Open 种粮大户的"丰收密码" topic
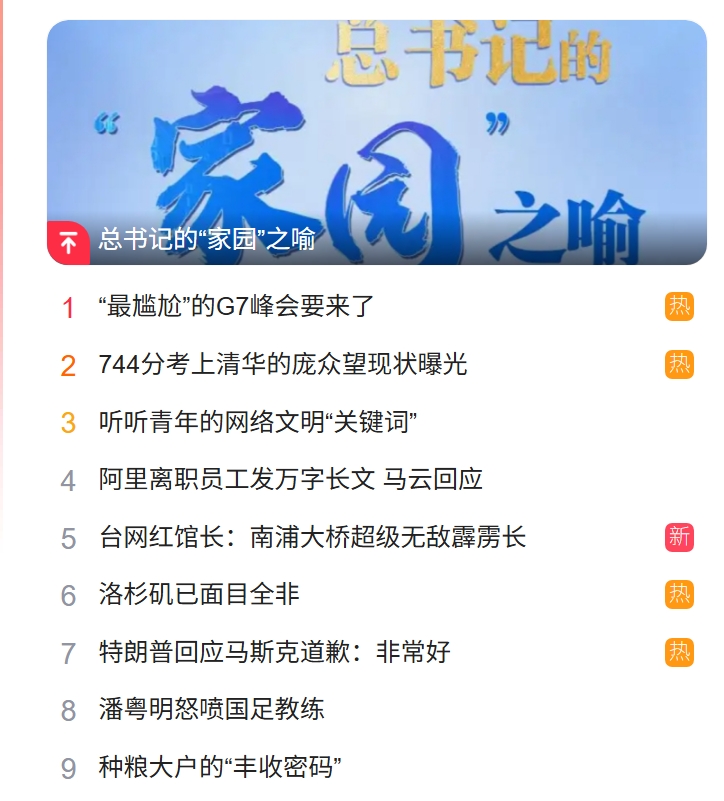Viewport: 724px width, 801px height. [x=220, y=767]
